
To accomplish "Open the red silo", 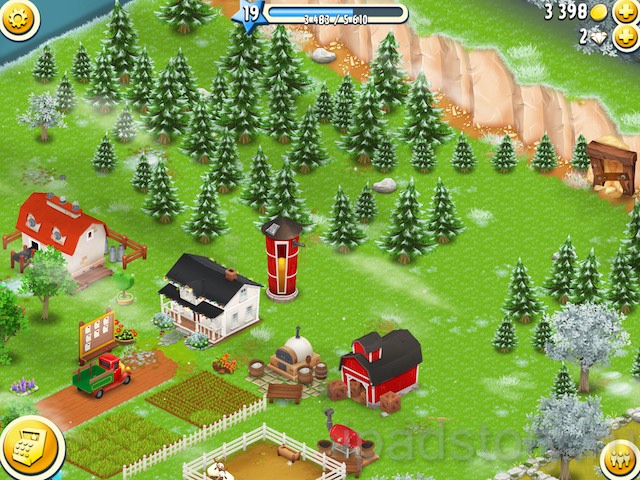I will click(x=282, y=258).
